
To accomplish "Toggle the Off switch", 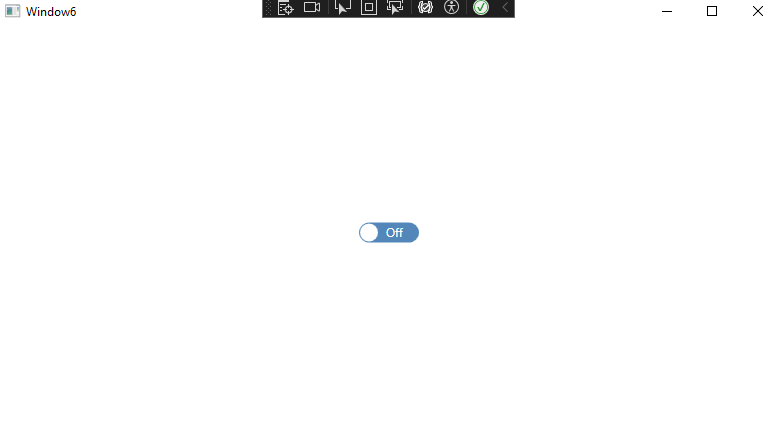I will pos(388,232).
